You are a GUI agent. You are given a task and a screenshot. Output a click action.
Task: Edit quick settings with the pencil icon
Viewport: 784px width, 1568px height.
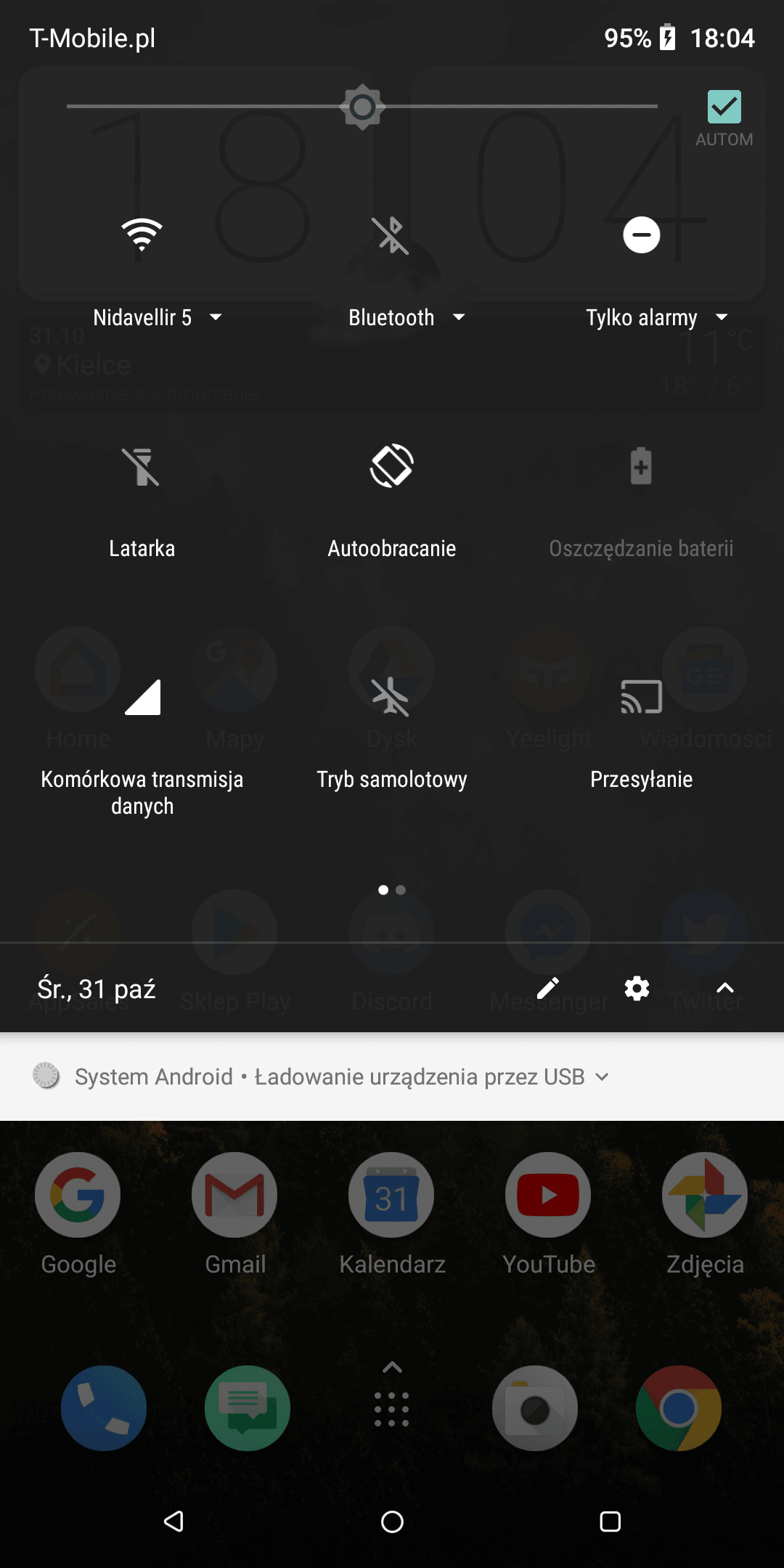click(548, 988)
